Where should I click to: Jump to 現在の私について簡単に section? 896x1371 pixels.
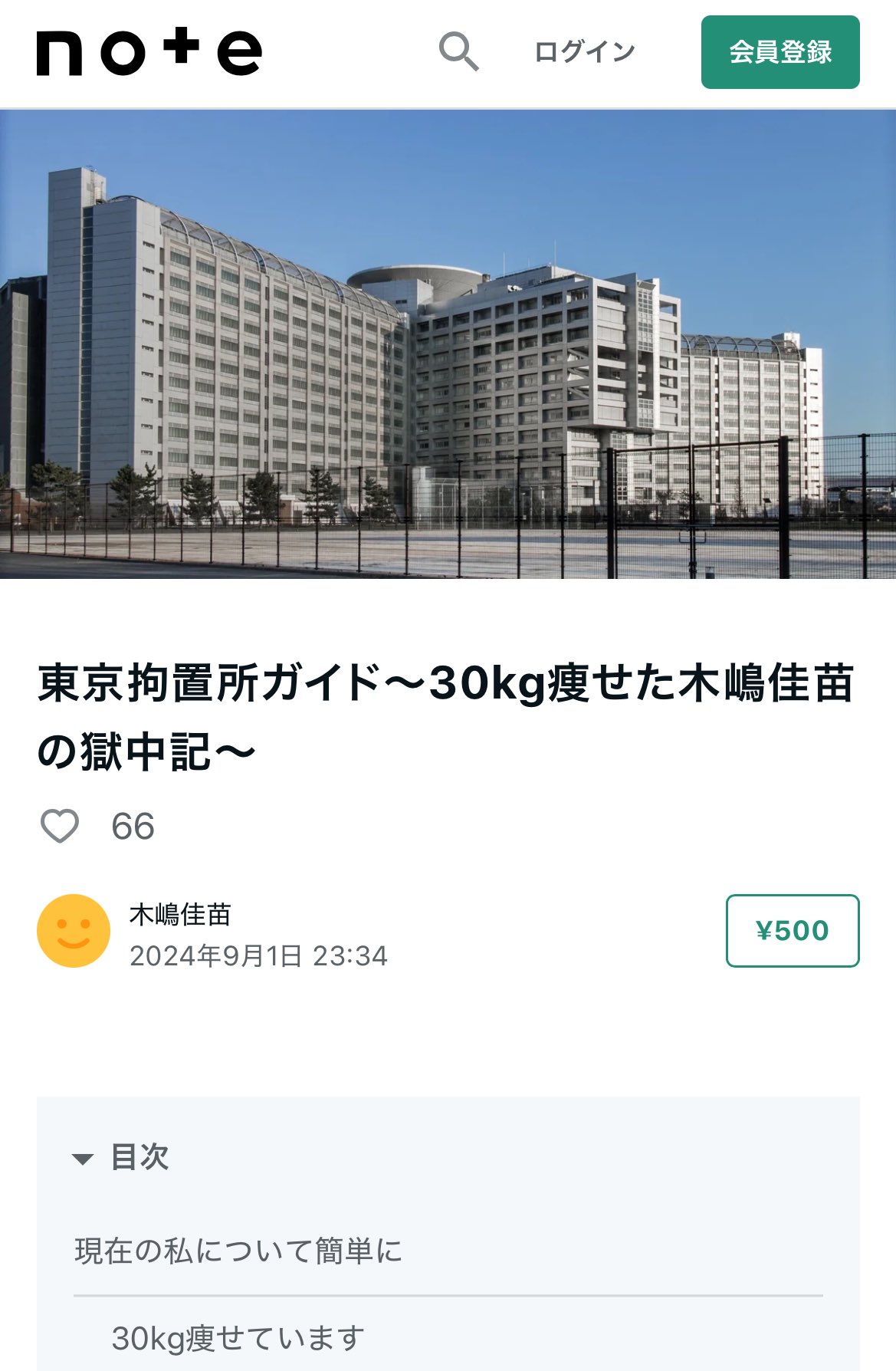coord(238,1251)
